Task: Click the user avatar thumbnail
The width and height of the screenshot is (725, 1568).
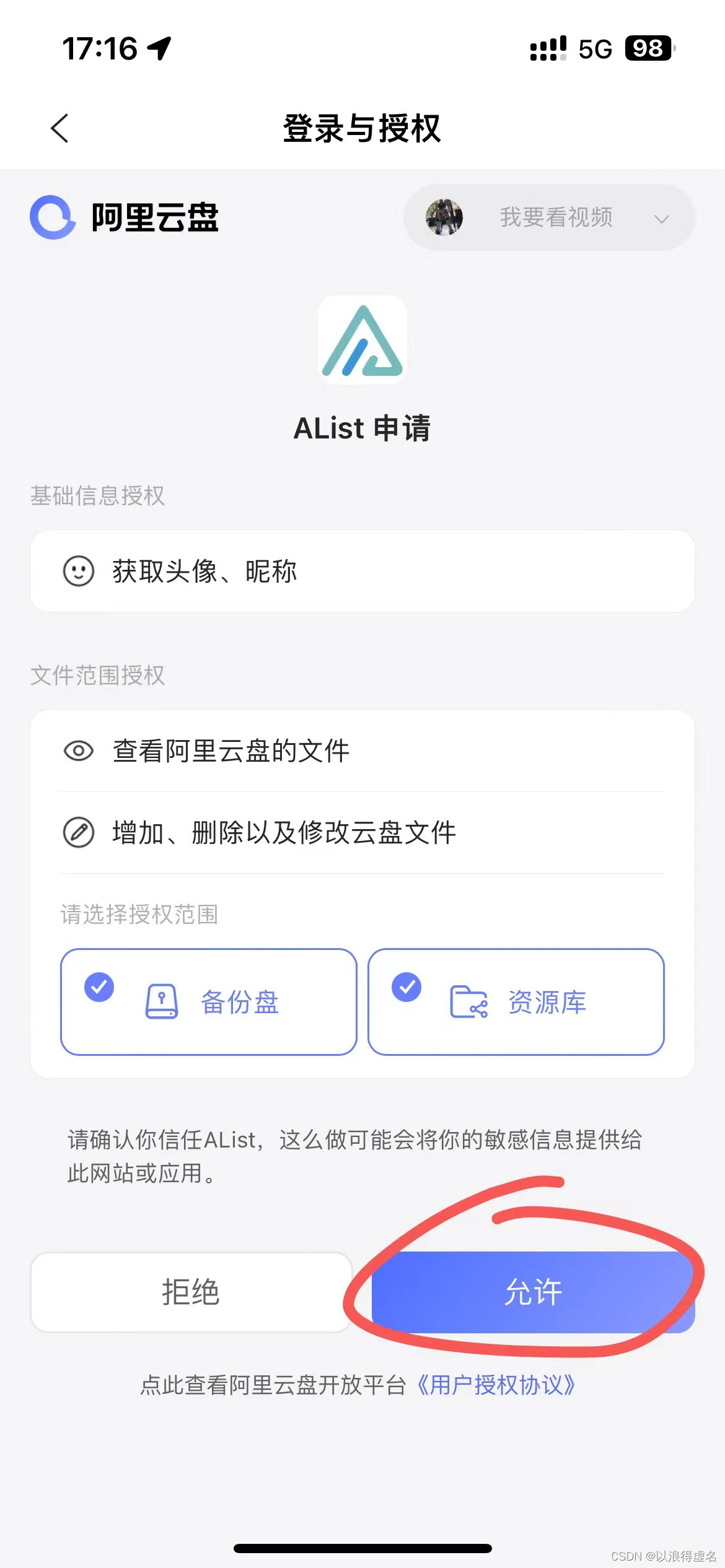Action: pyautogui.click(x=445, y=217)
